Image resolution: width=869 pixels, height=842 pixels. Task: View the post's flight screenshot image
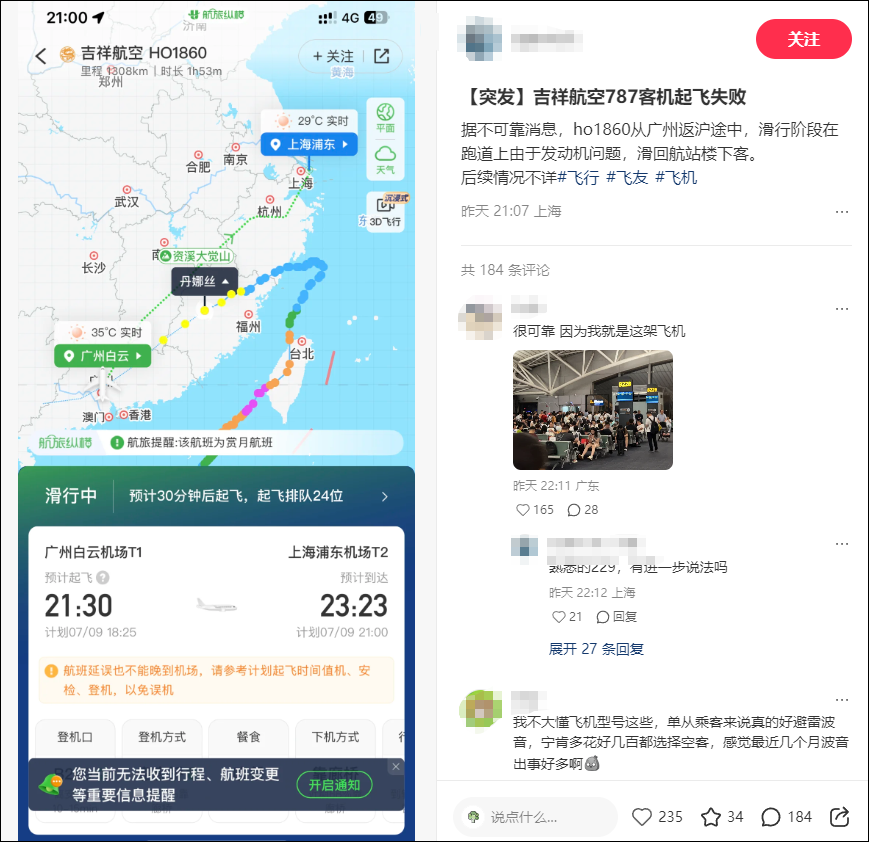[x=216, y=420]
